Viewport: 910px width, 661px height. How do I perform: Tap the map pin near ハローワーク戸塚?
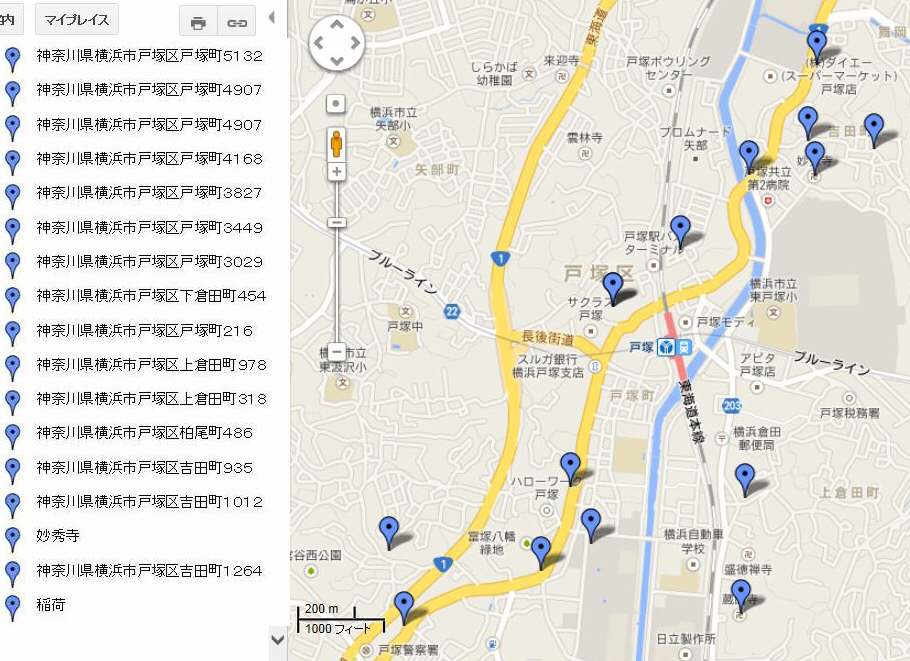(x=570, y=466)
